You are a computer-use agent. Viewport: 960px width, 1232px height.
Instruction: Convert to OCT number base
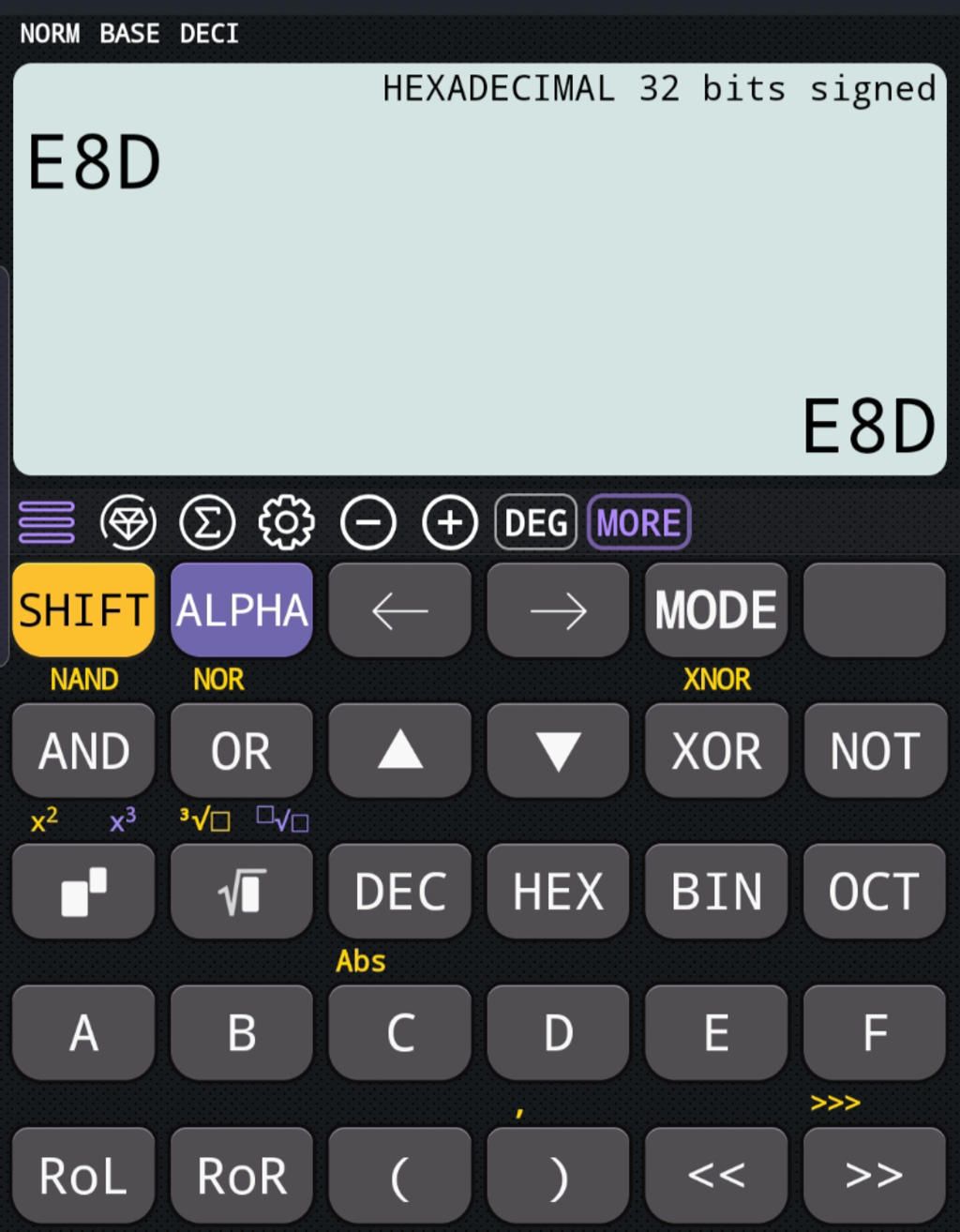click(x=875, y=891)
